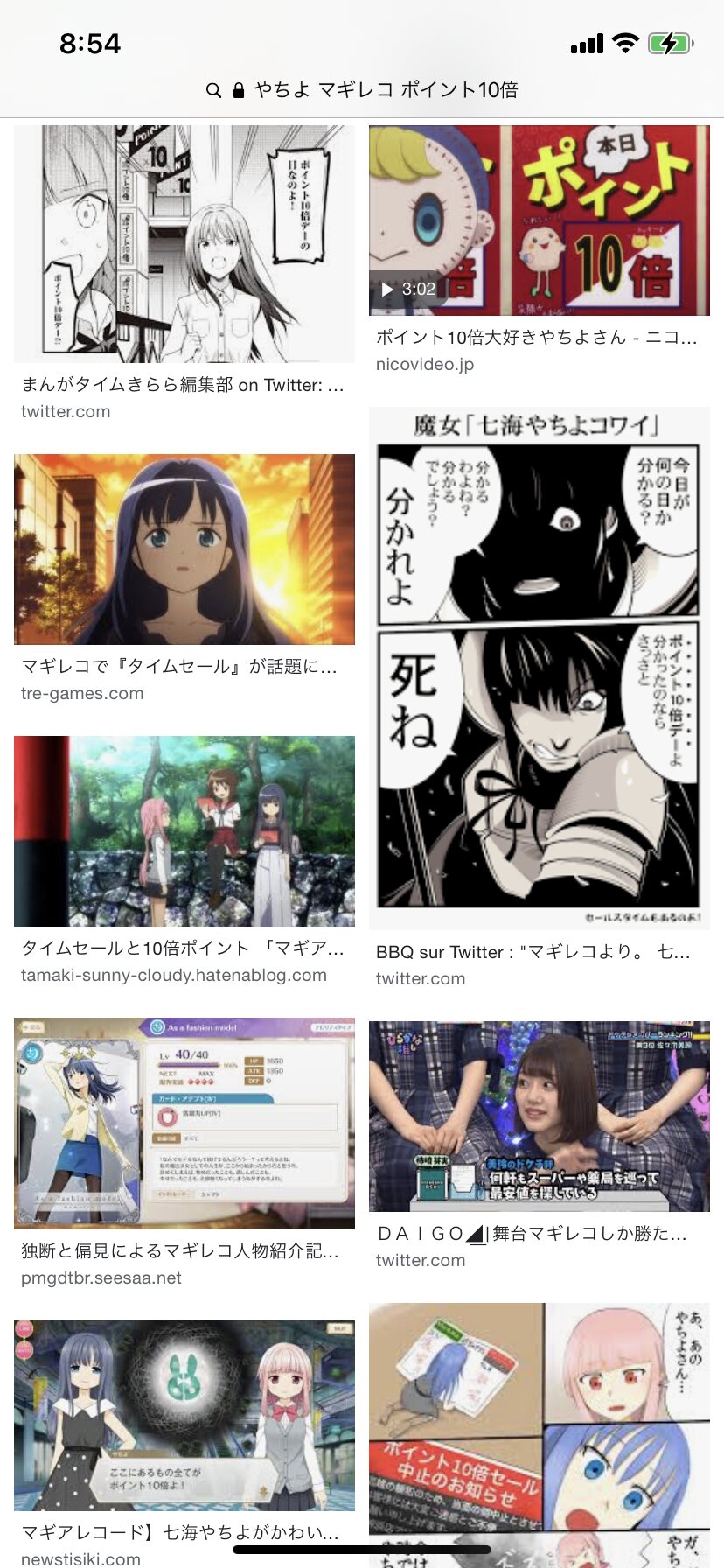Open the DAIGO 舞台マギレコ Twitter result
The image size is (724, 1568).
coord(539,1116)
